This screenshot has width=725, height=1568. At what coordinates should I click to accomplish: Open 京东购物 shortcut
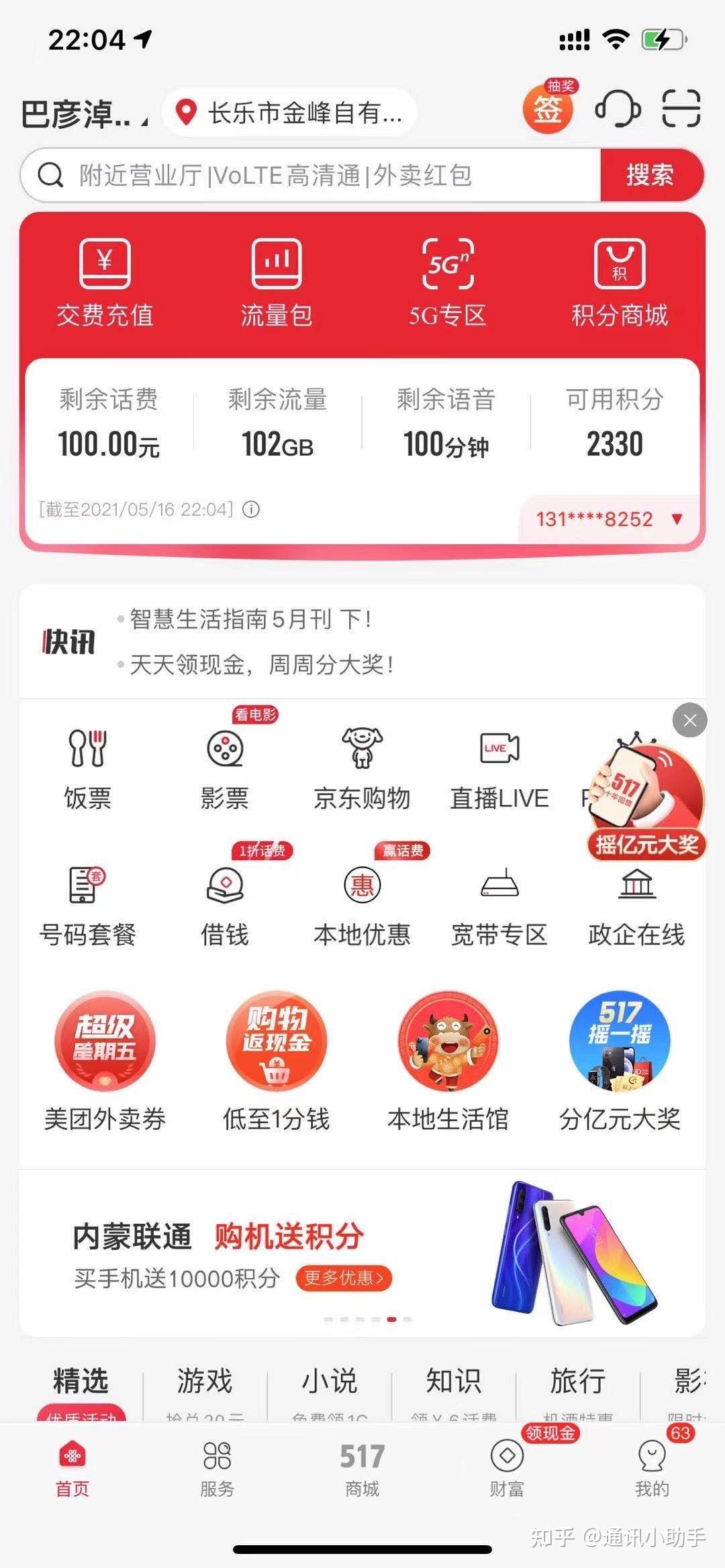tap(362, 768)
